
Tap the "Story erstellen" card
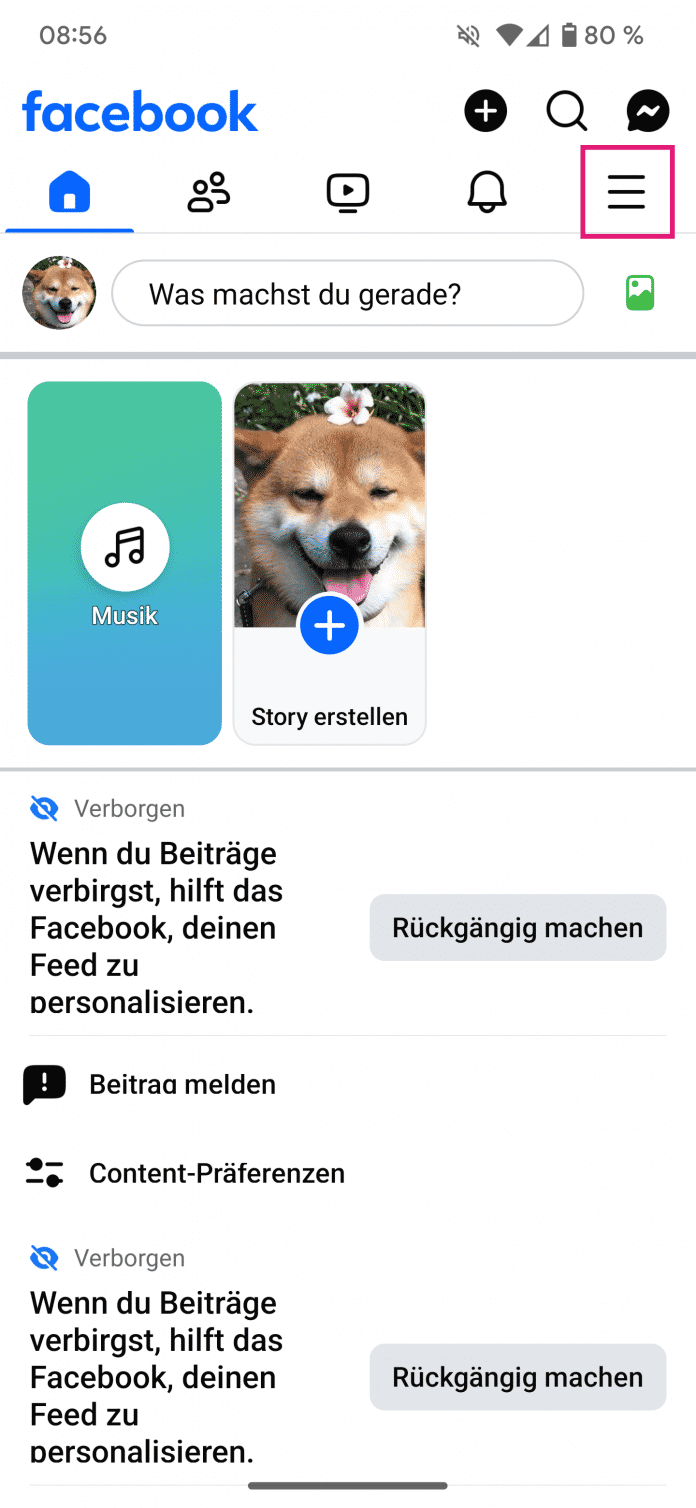pos(329,563)
